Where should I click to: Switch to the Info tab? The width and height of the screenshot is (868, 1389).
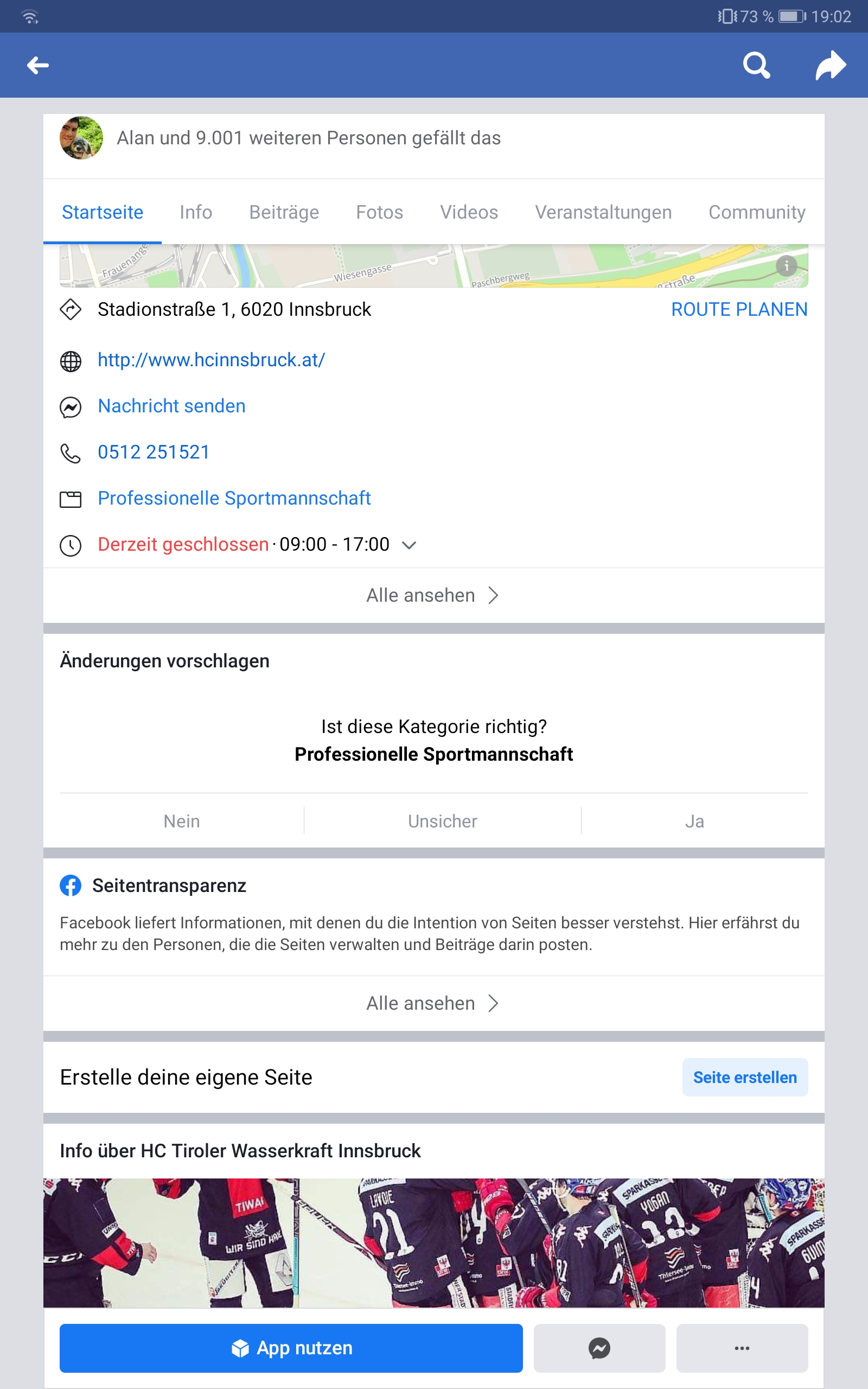[x=196, y=212]
